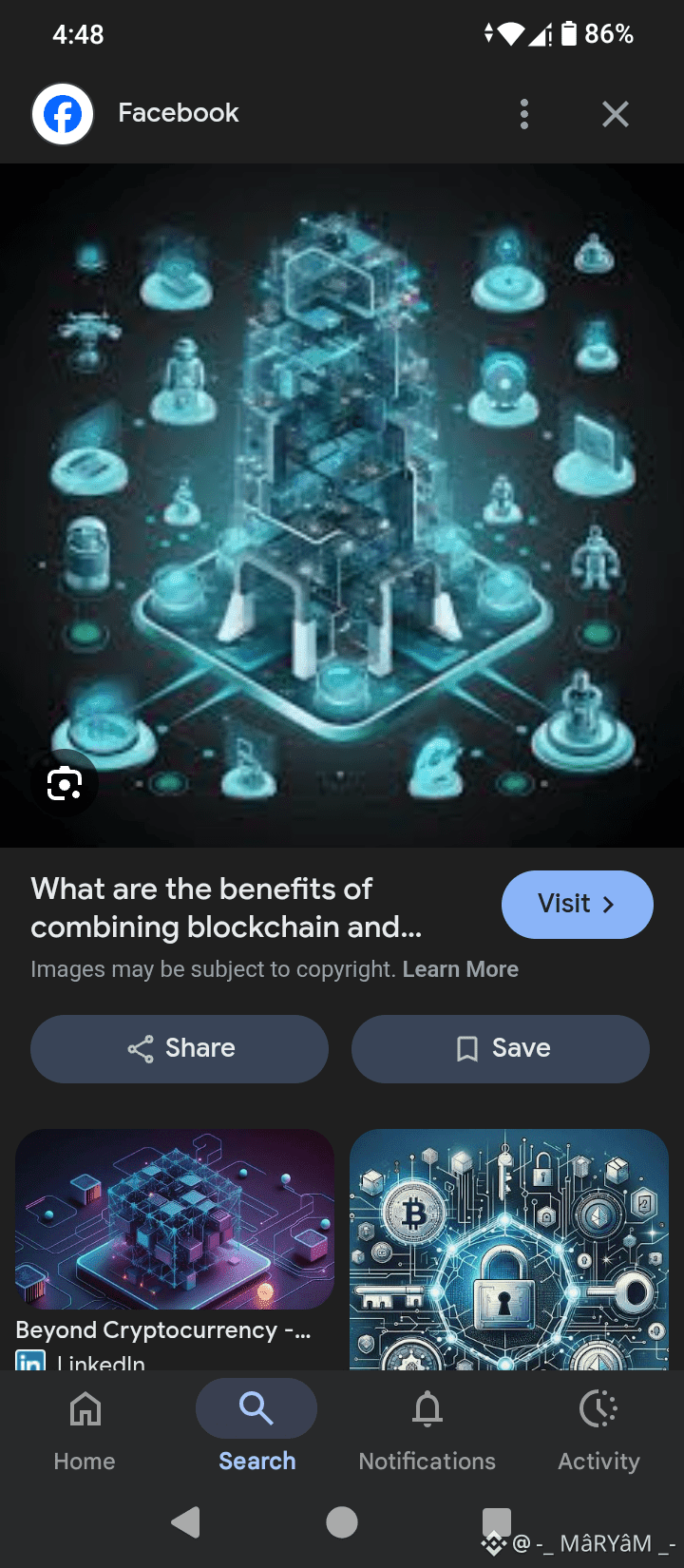Open the Notifications tab
This screenshot has height=1568, width=684.
(427, 1426)
